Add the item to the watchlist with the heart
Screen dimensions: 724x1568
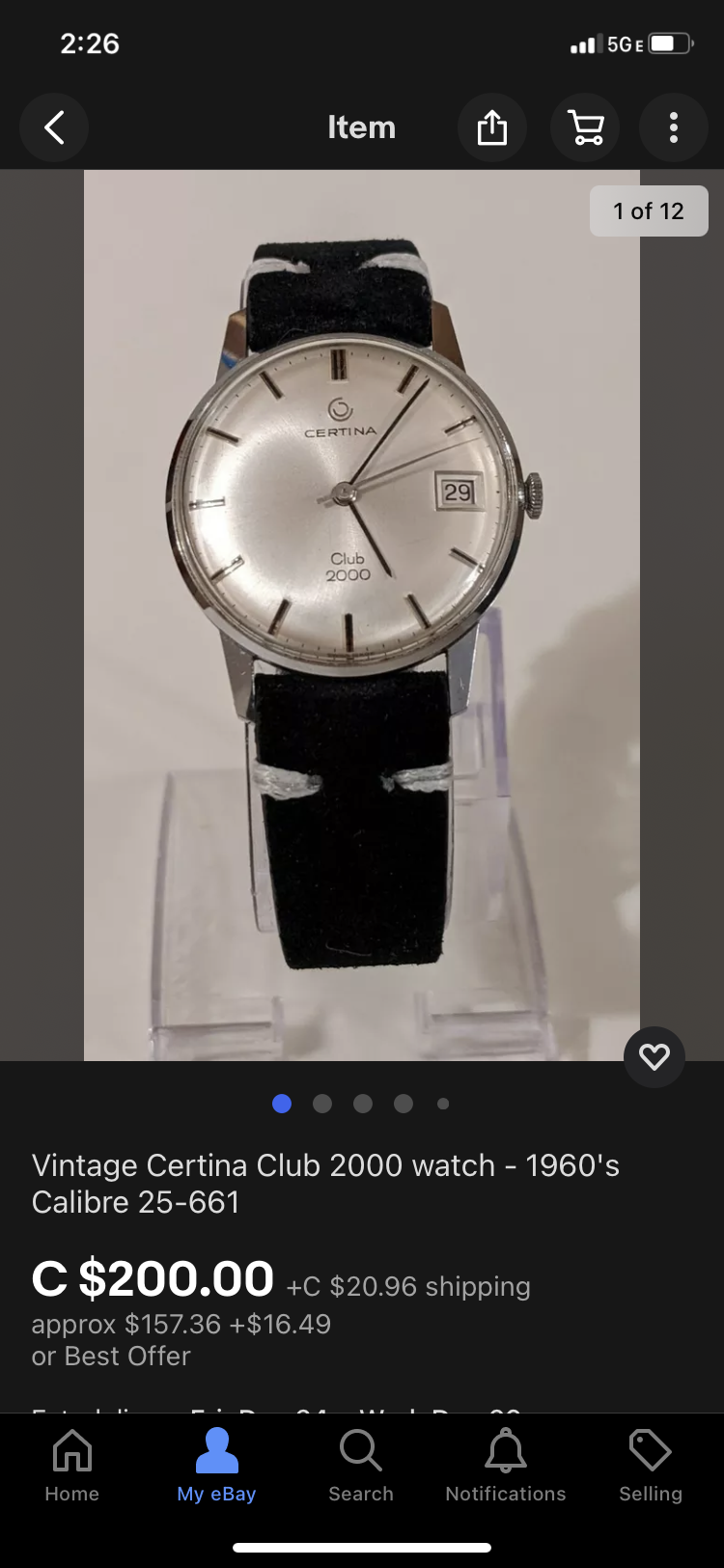pyautogui.click(x=654, y=1057)
